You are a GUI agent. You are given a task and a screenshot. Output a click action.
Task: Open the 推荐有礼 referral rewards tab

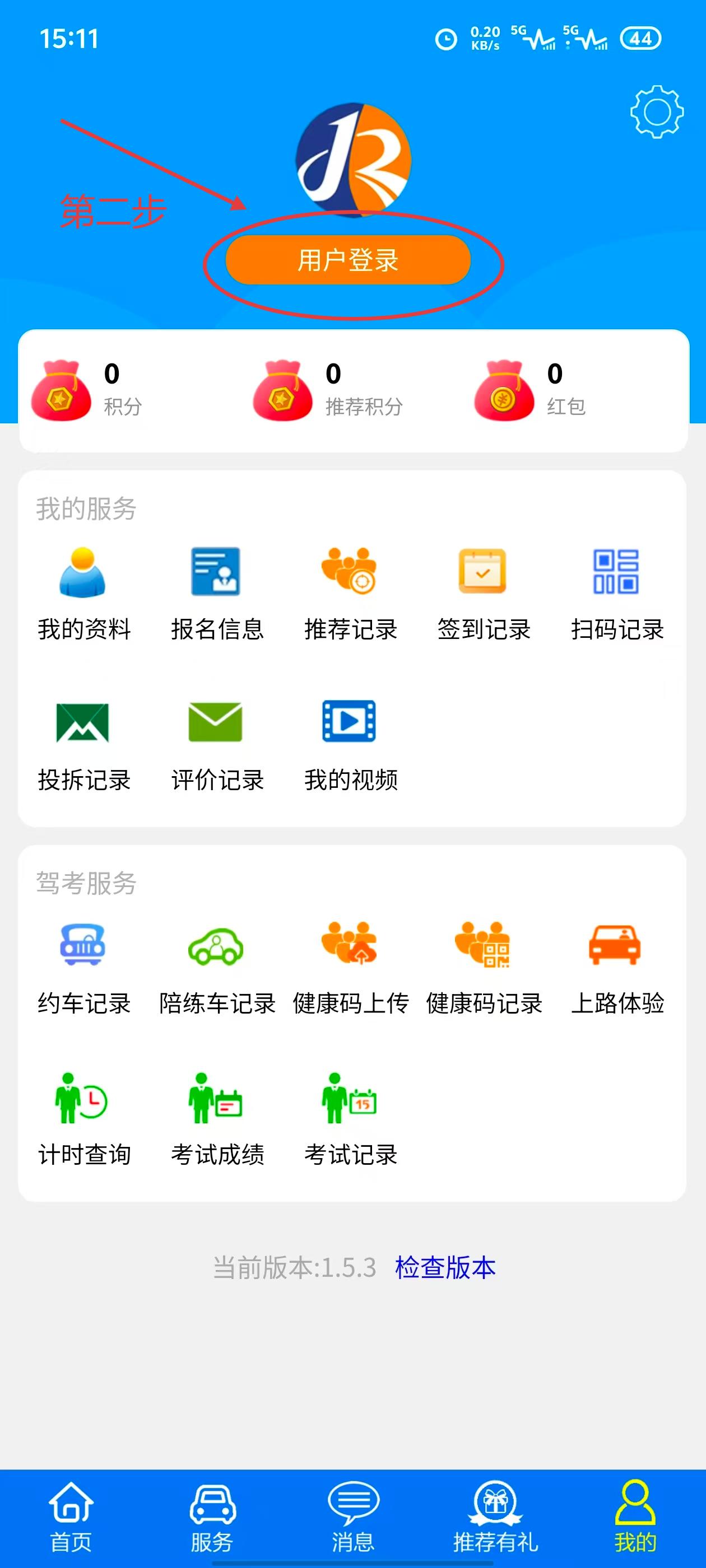click(495, 1518)
